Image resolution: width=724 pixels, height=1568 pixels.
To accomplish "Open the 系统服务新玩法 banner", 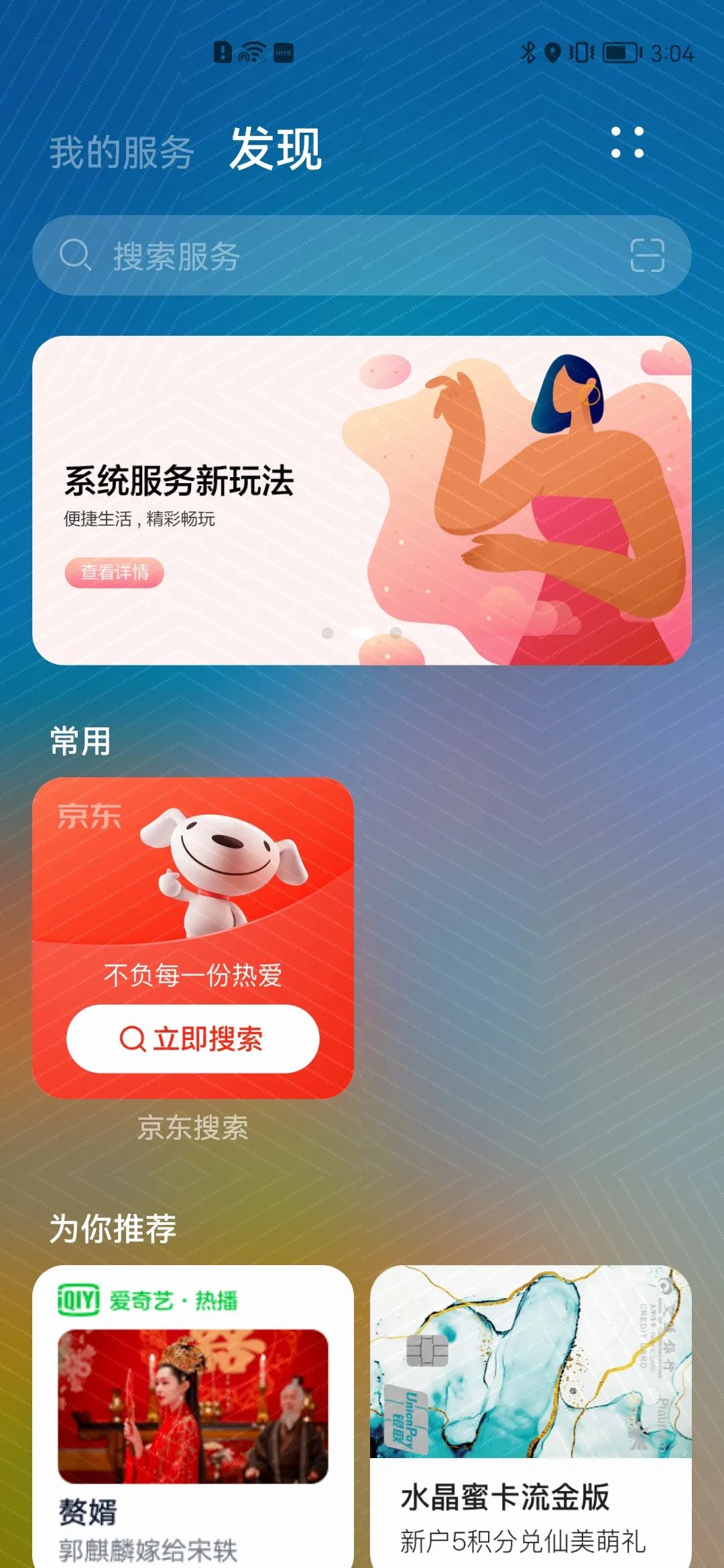I will [362, 500].
